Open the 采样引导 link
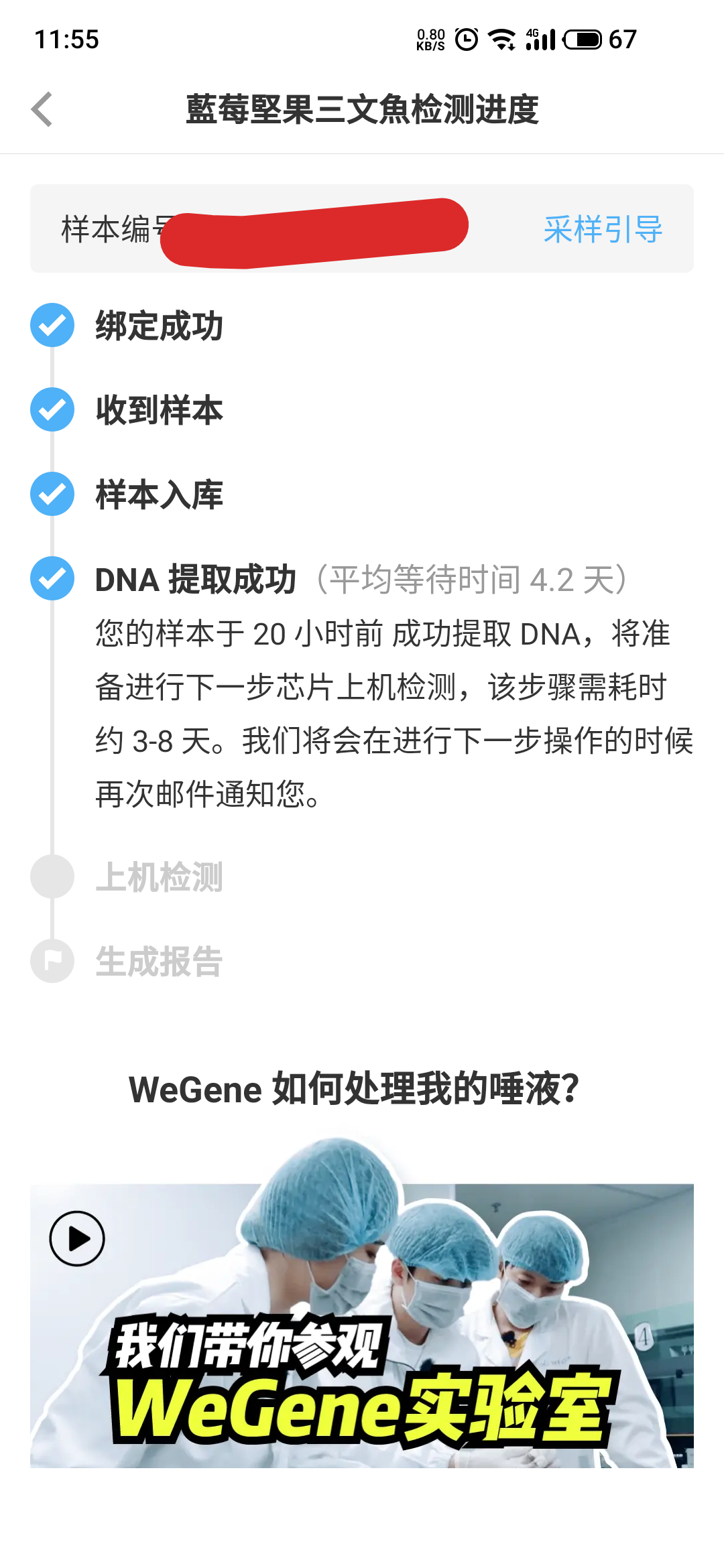The width and height of the screenshot is (724, 1568). coord(603,229)
